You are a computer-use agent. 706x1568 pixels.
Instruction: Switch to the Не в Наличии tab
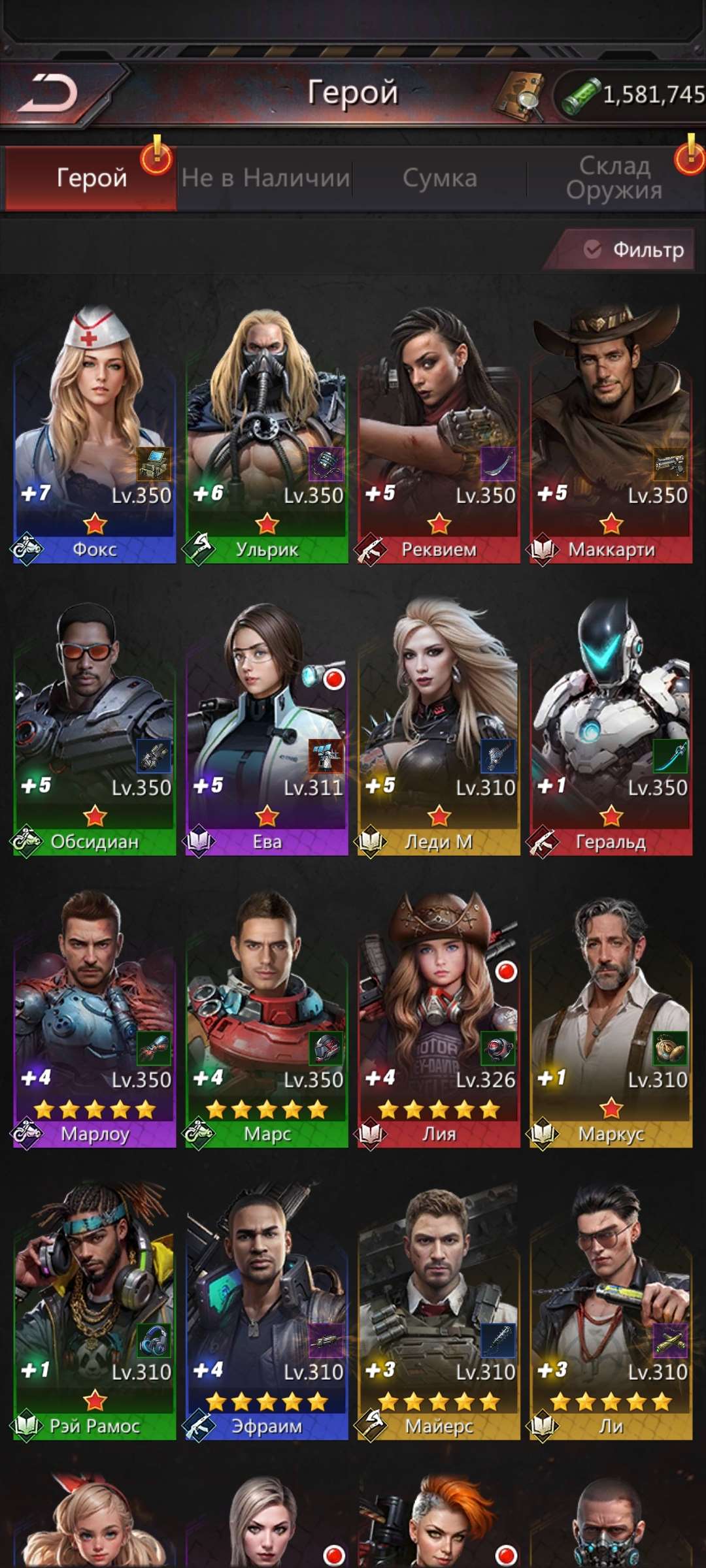tap(265, 178)
